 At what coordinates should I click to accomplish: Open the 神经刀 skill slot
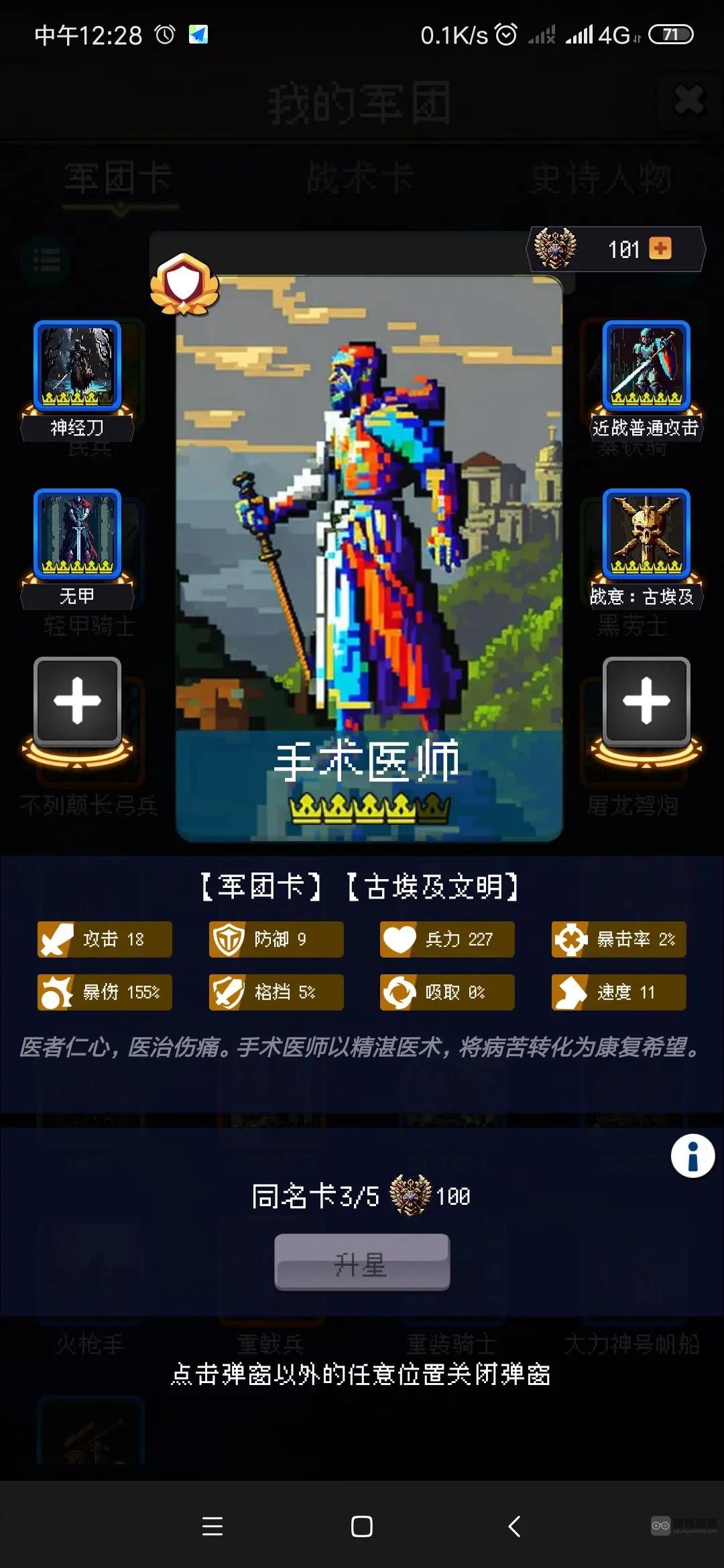pos(77,367)
